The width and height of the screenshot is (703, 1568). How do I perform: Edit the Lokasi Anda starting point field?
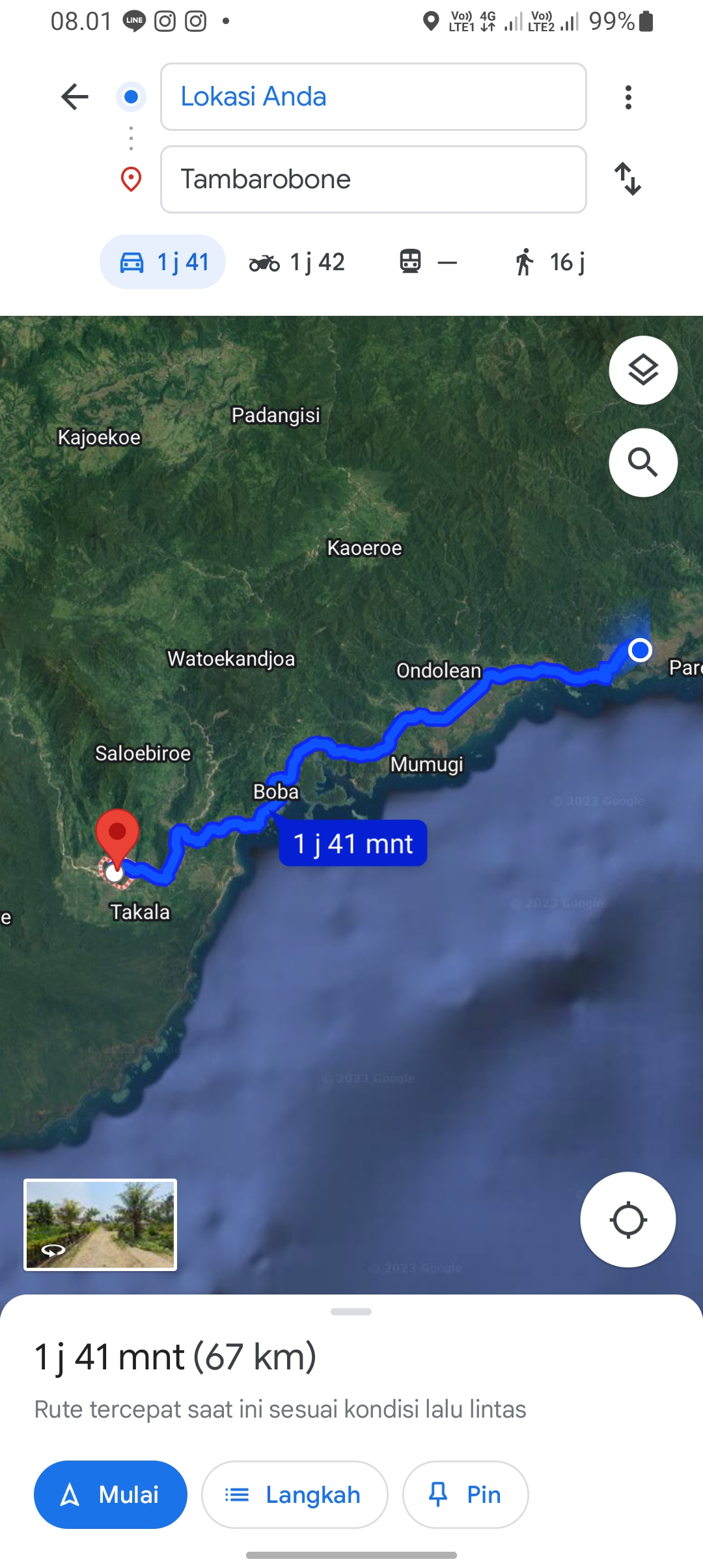[x=373, y=97]
